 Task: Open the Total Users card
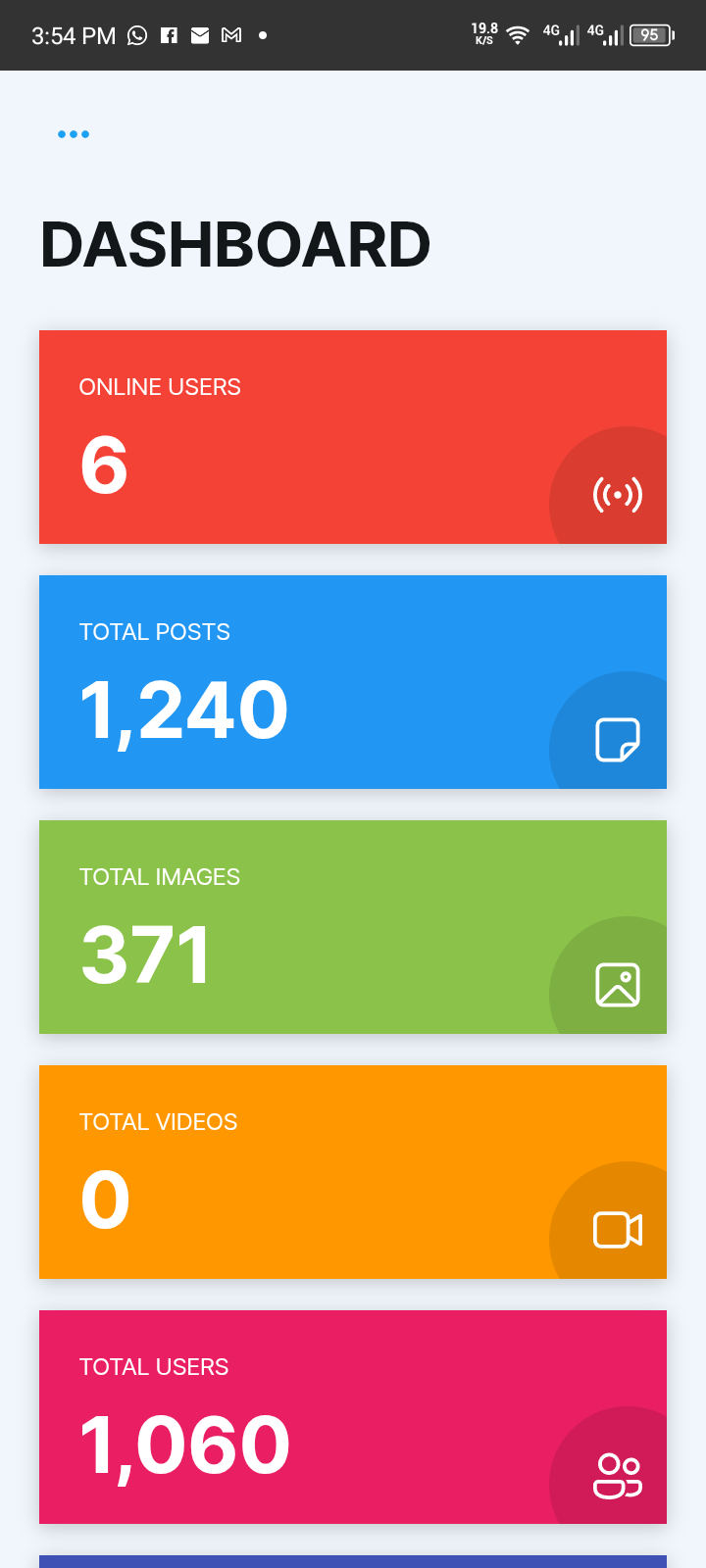pos(353,1417)
